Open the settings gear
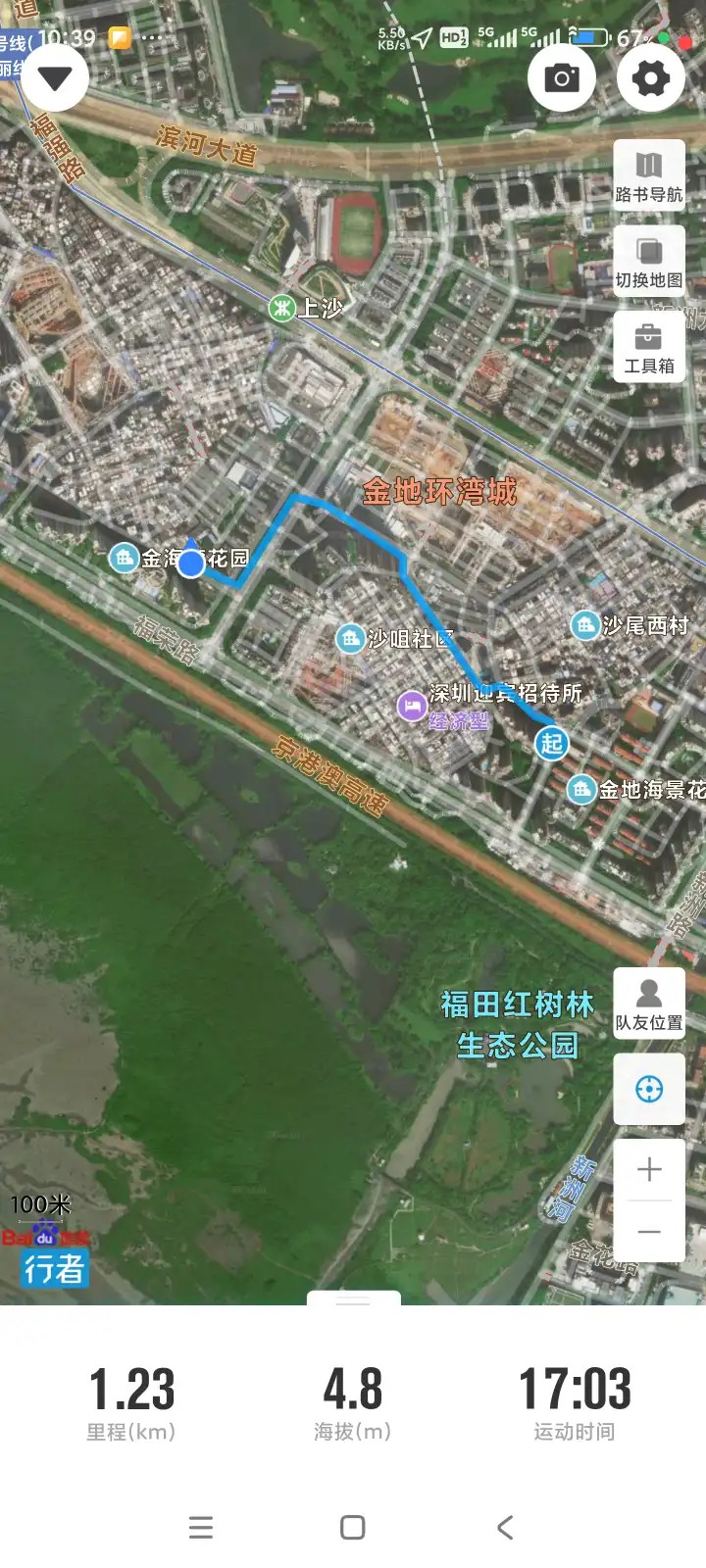706x1568 pixels. [651, 77]
